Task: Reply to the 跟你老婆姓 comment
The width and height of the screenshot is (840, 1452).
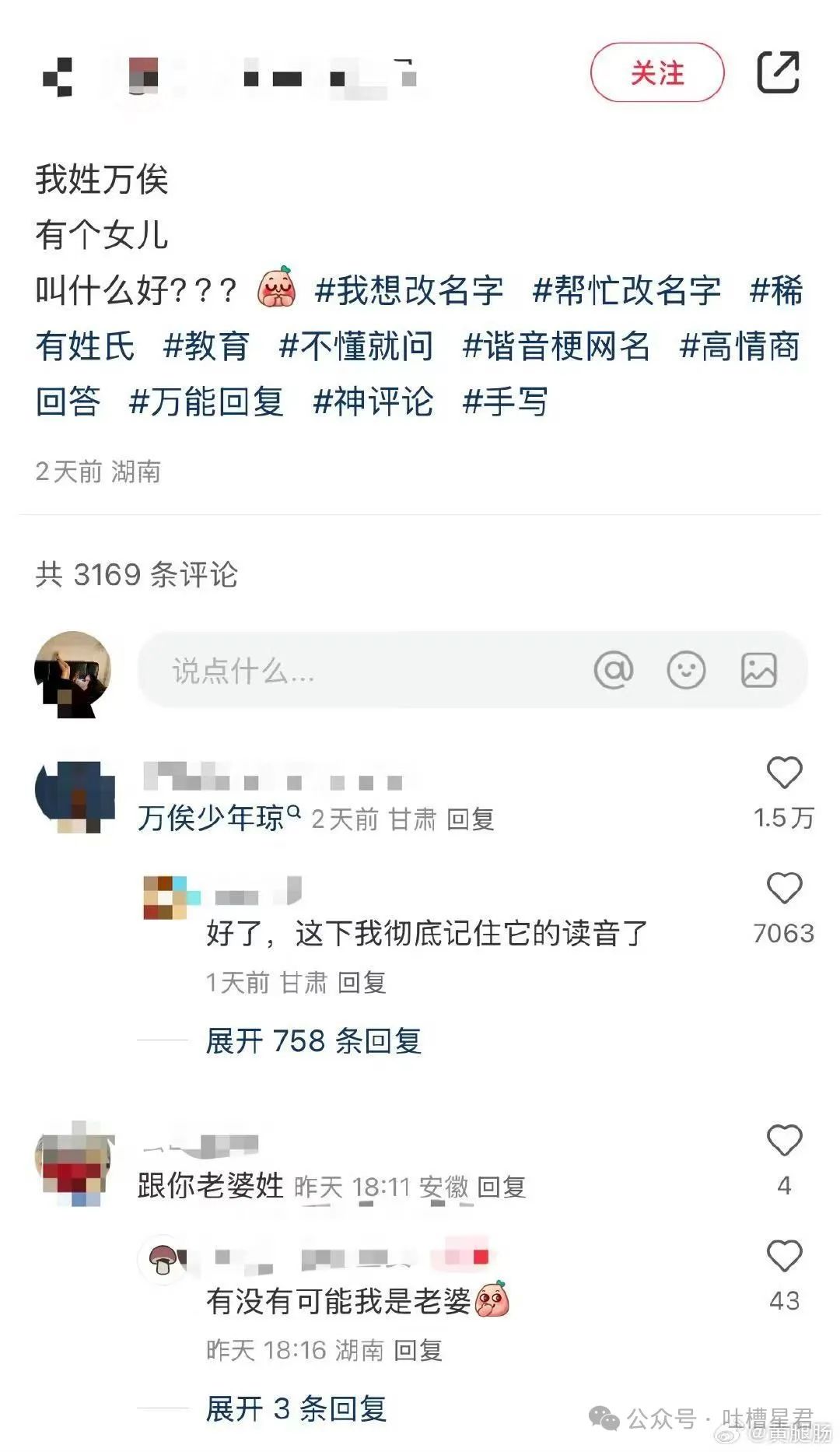Action: point(501,1187)
